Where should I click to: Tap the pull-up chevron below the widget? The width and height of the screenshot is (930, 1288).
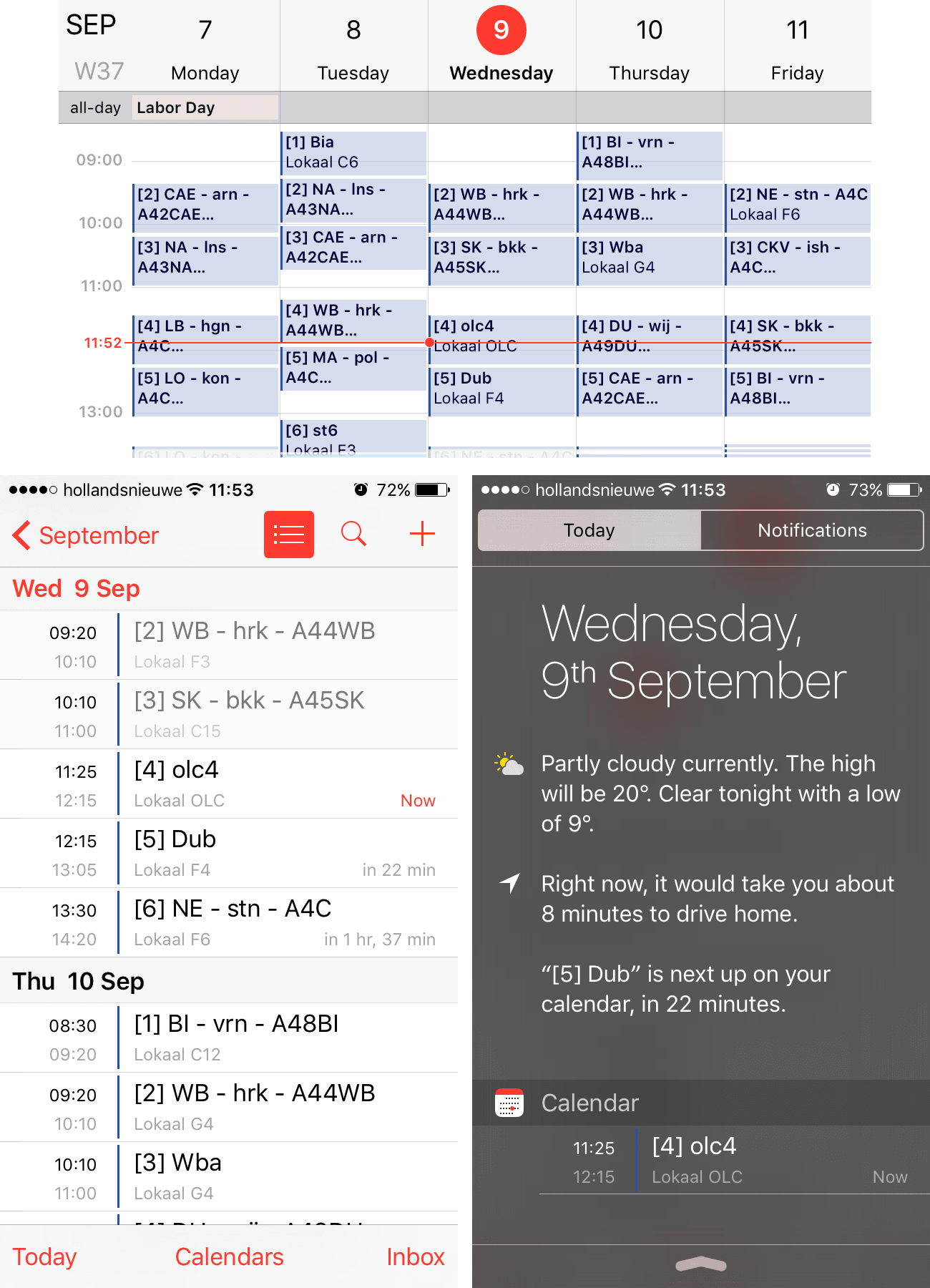[700, 1263]
